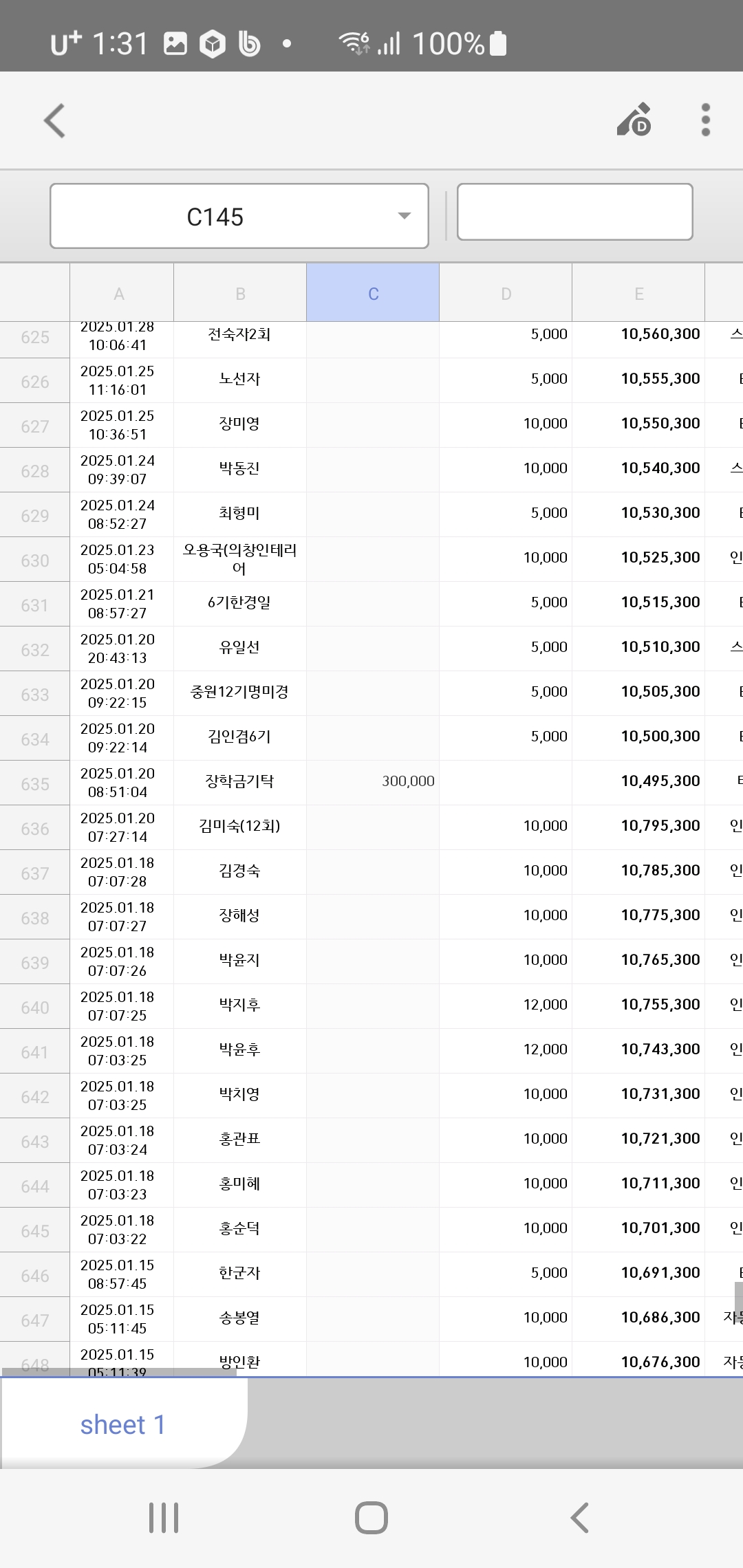The height and width of the screenshot is (1568, 743).
Task: Select the sheet 1 tab
Action: [122, 1424]
